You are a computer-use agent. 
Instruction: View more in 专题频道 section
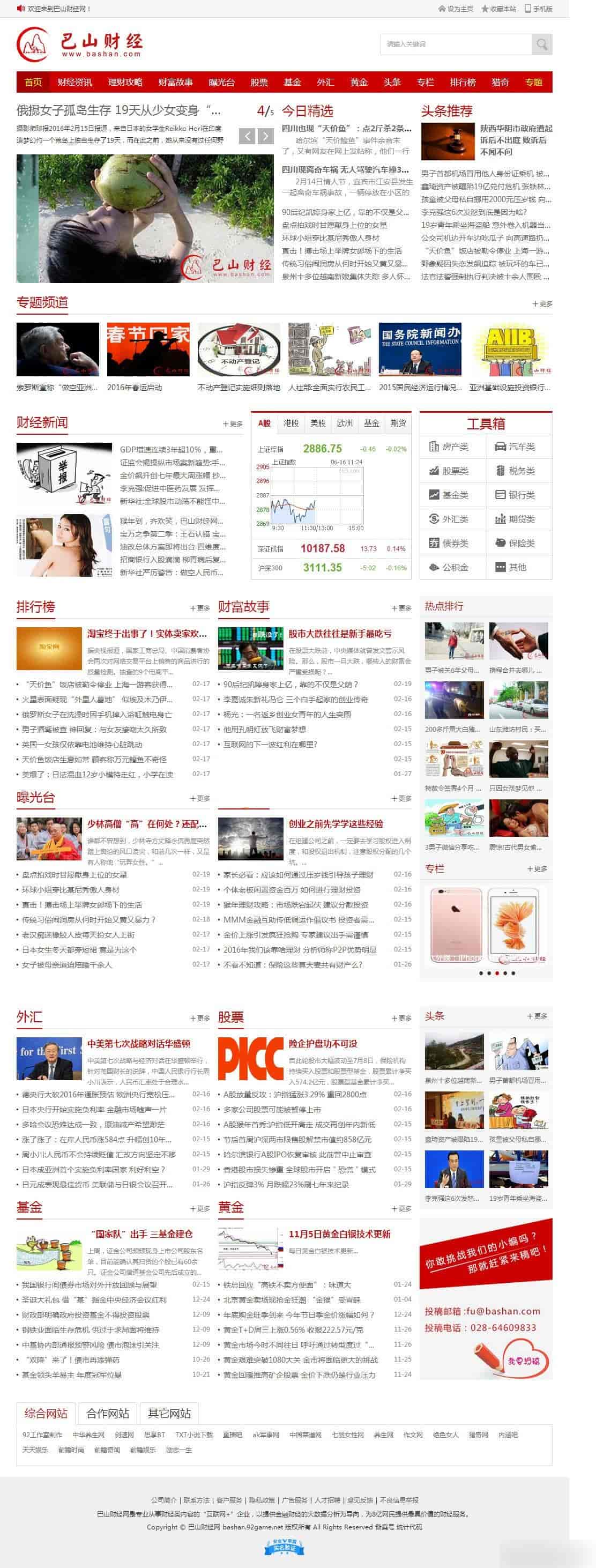coord(542,304)
